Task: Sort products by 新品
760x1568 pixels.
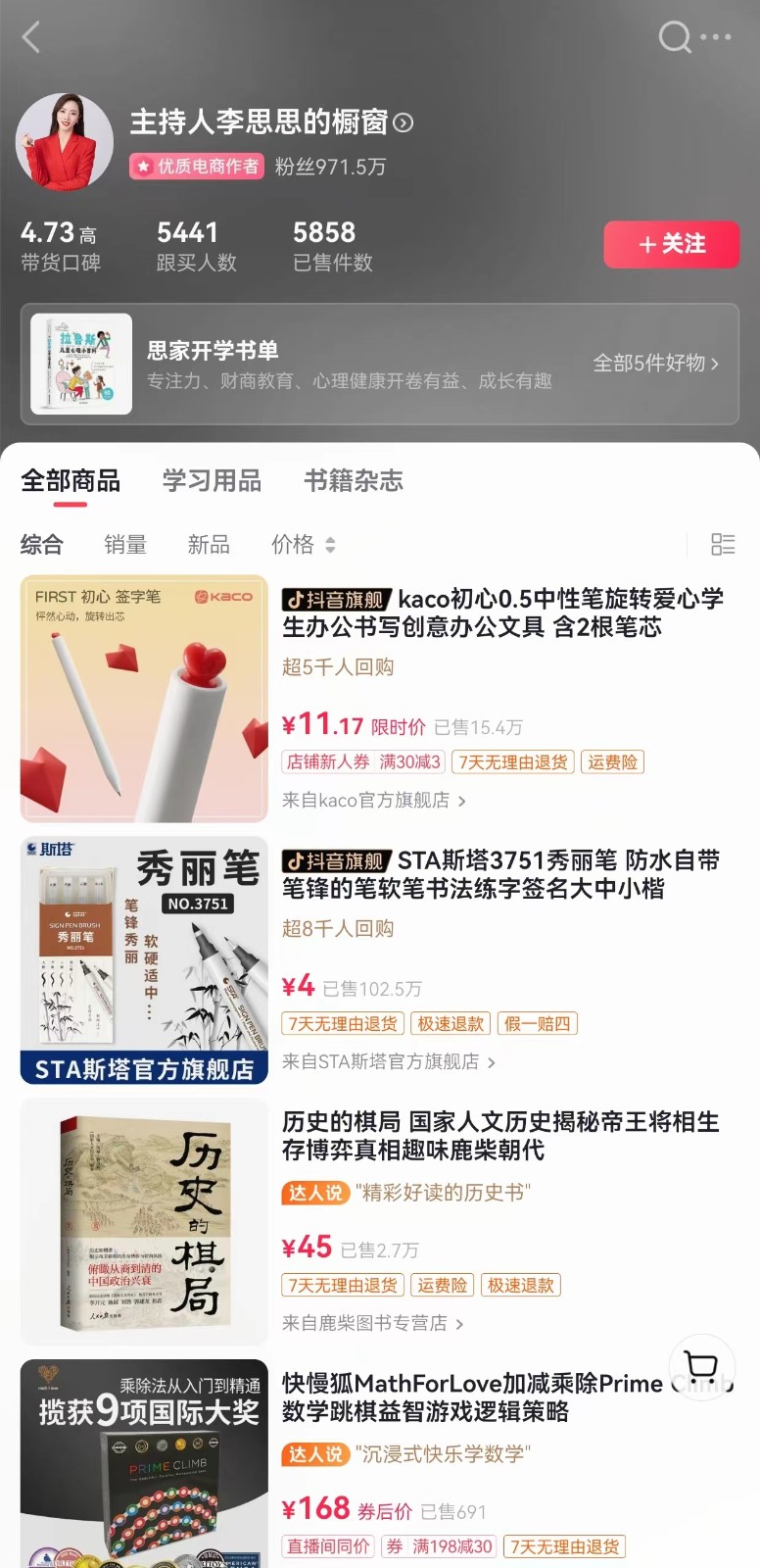Action: [x=209, y=544]
